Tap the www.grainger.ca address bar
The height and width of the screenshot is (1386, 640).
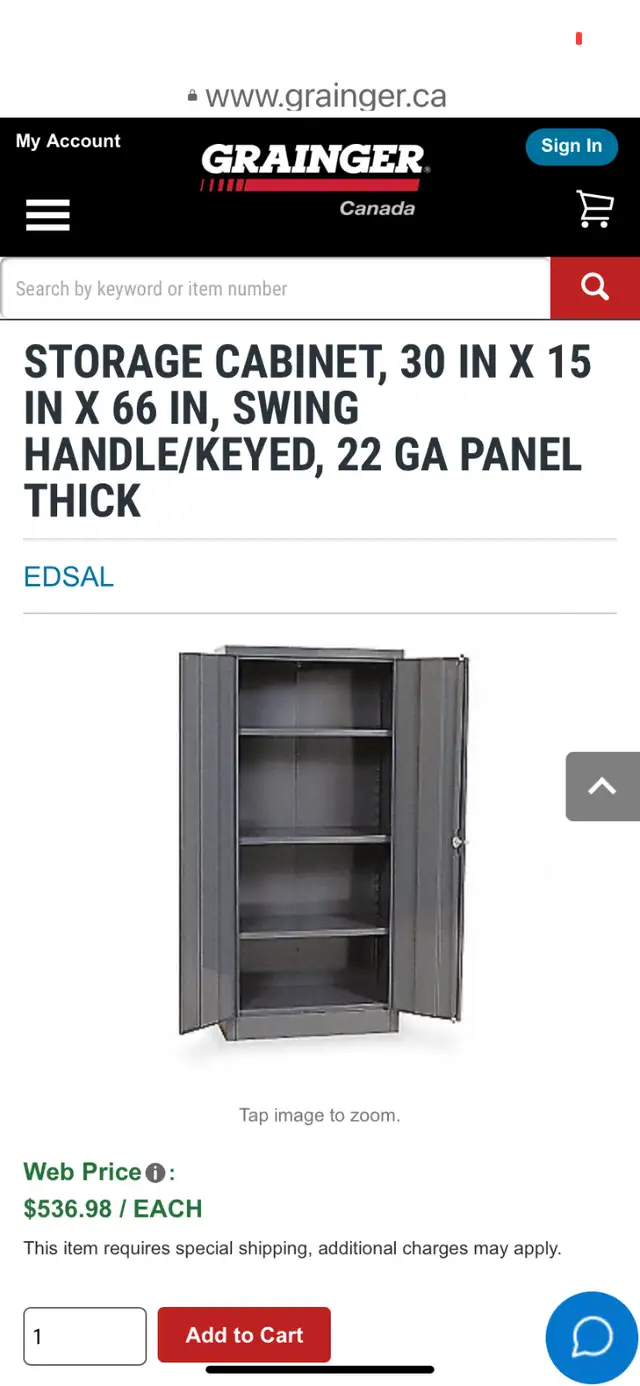coord(318,97)
